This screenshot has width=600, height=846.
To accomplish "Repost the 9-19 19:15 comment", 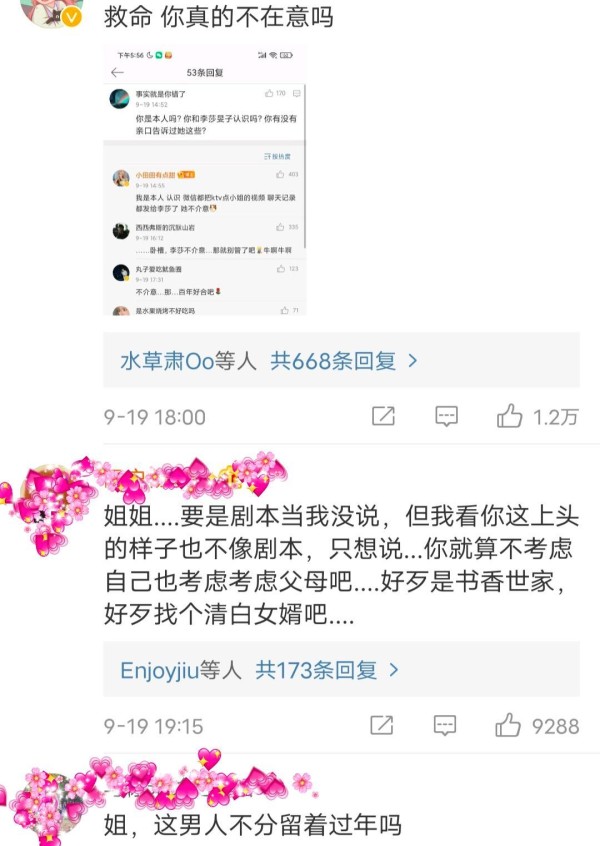I will 383,725.
